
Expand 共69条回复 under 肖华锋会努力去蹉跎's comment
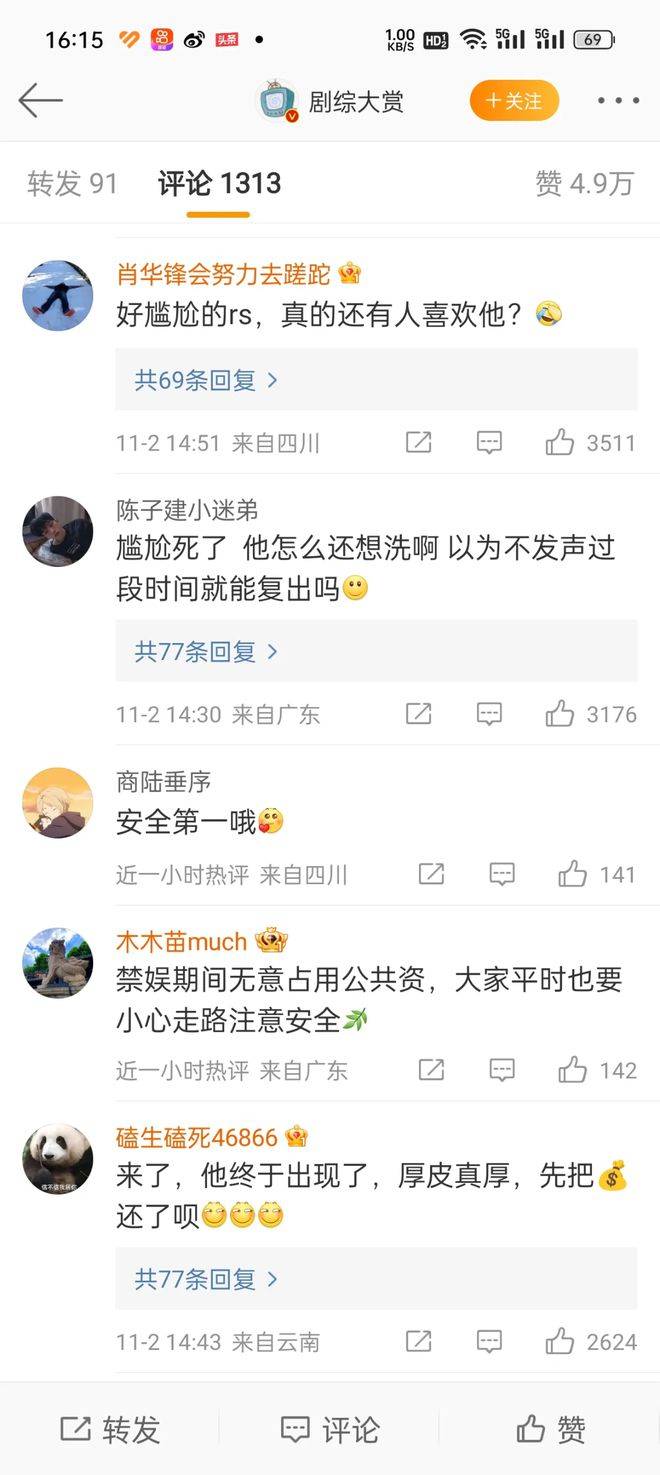[207, 380]
